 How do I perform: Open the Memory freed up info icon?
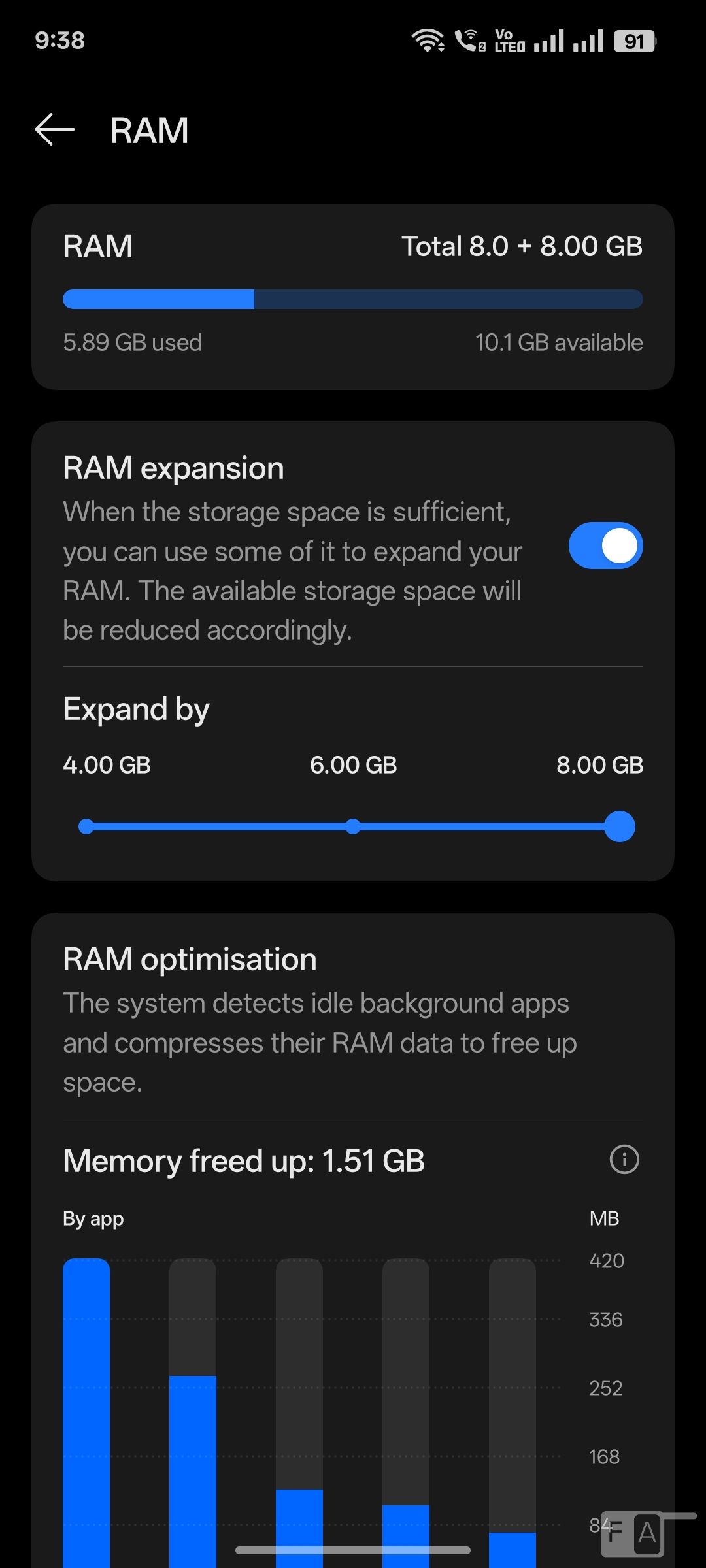[624, 1160]
